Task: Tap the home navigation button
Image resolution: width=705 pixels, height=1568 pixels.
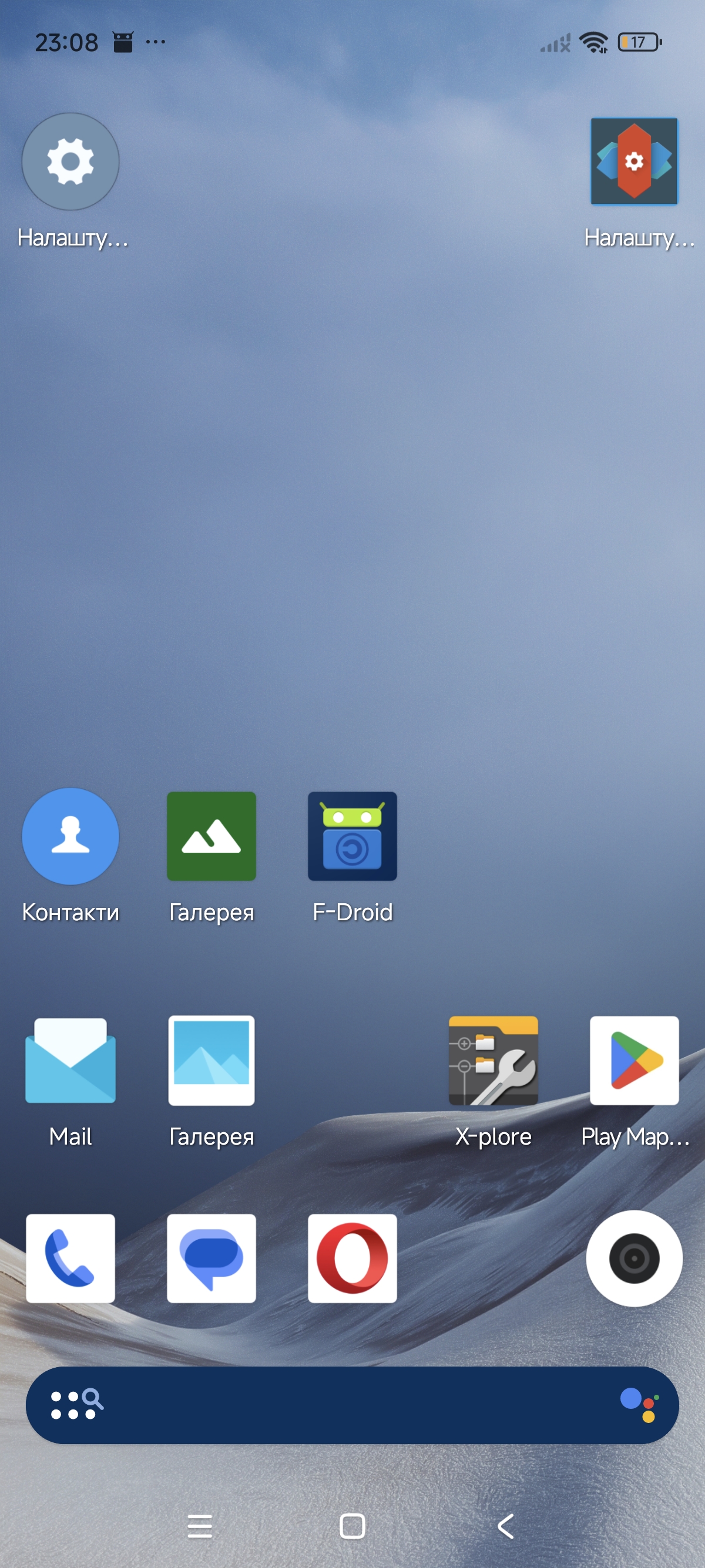Action: 352,1527
